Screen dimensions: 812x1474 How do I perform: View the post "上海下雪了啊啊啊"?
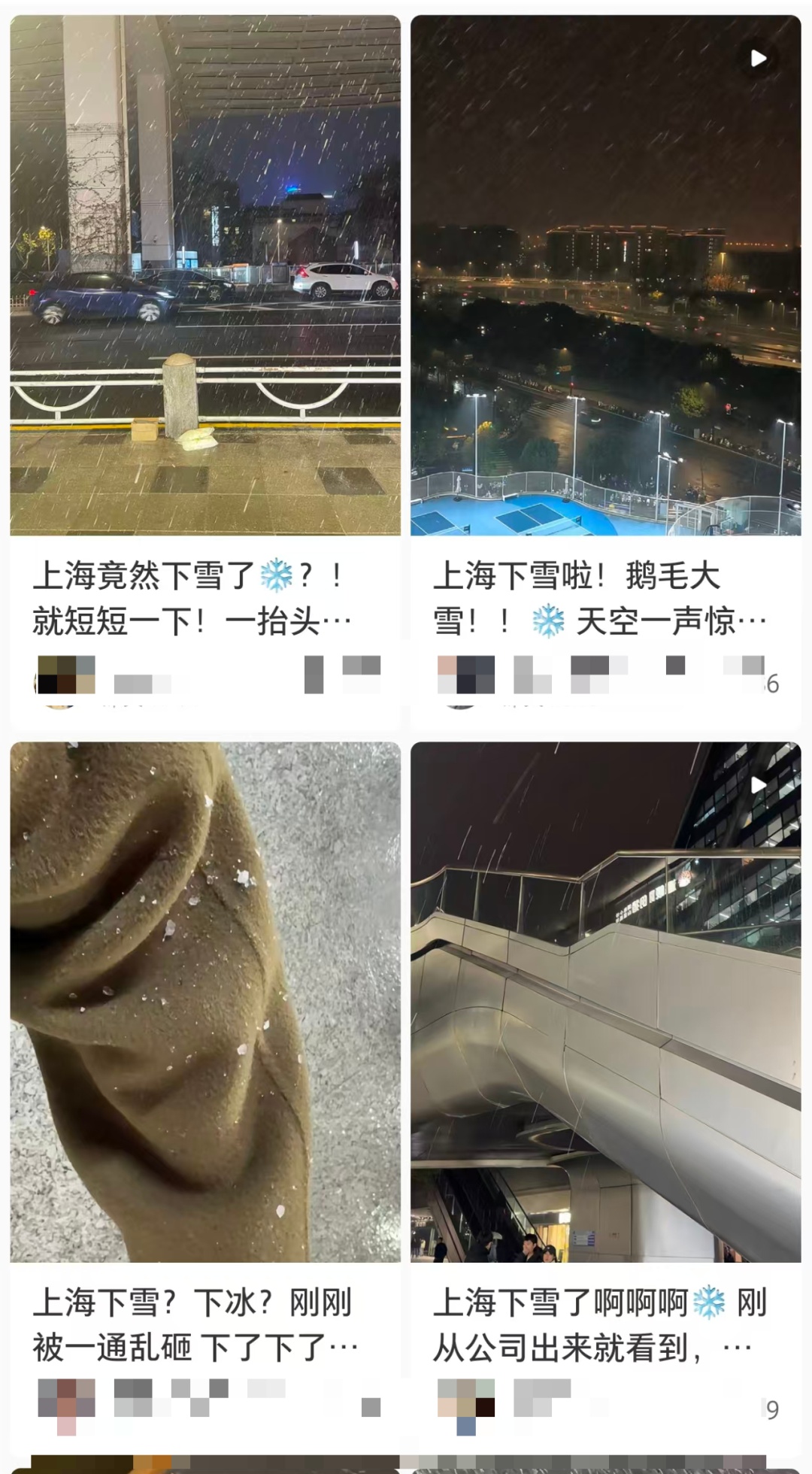[x=605, y=1002]
